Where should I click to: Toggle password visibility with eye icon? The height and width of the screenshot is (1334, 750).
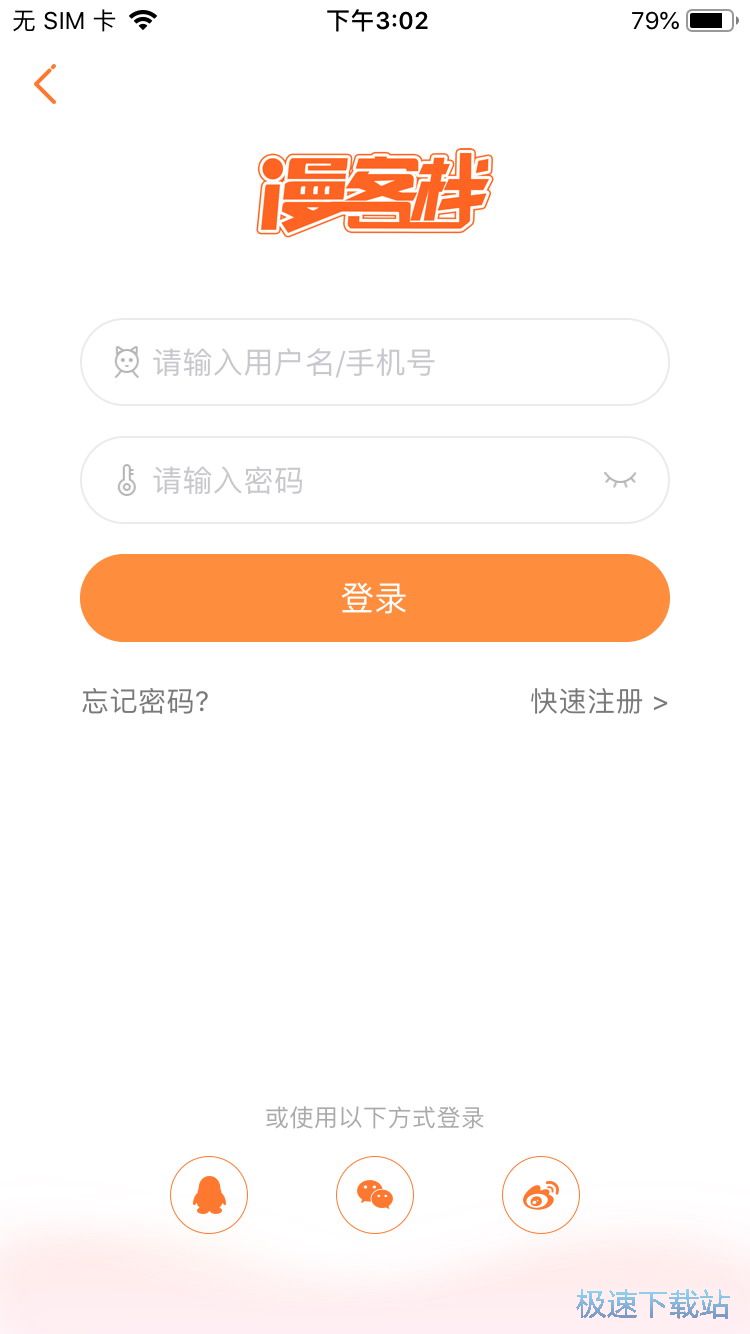620,480
